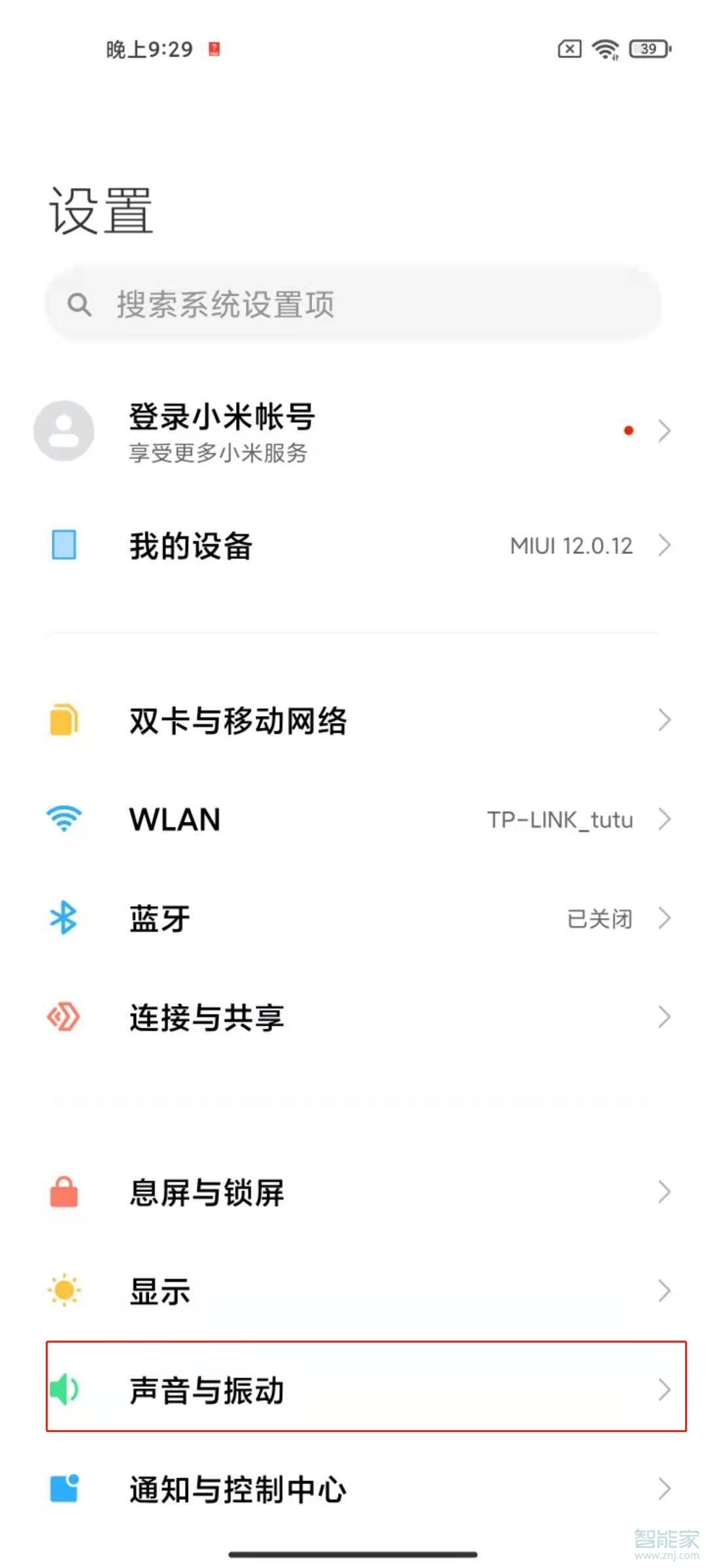Tap the 搜索系统设置项 search field

[x=353, y=302]
